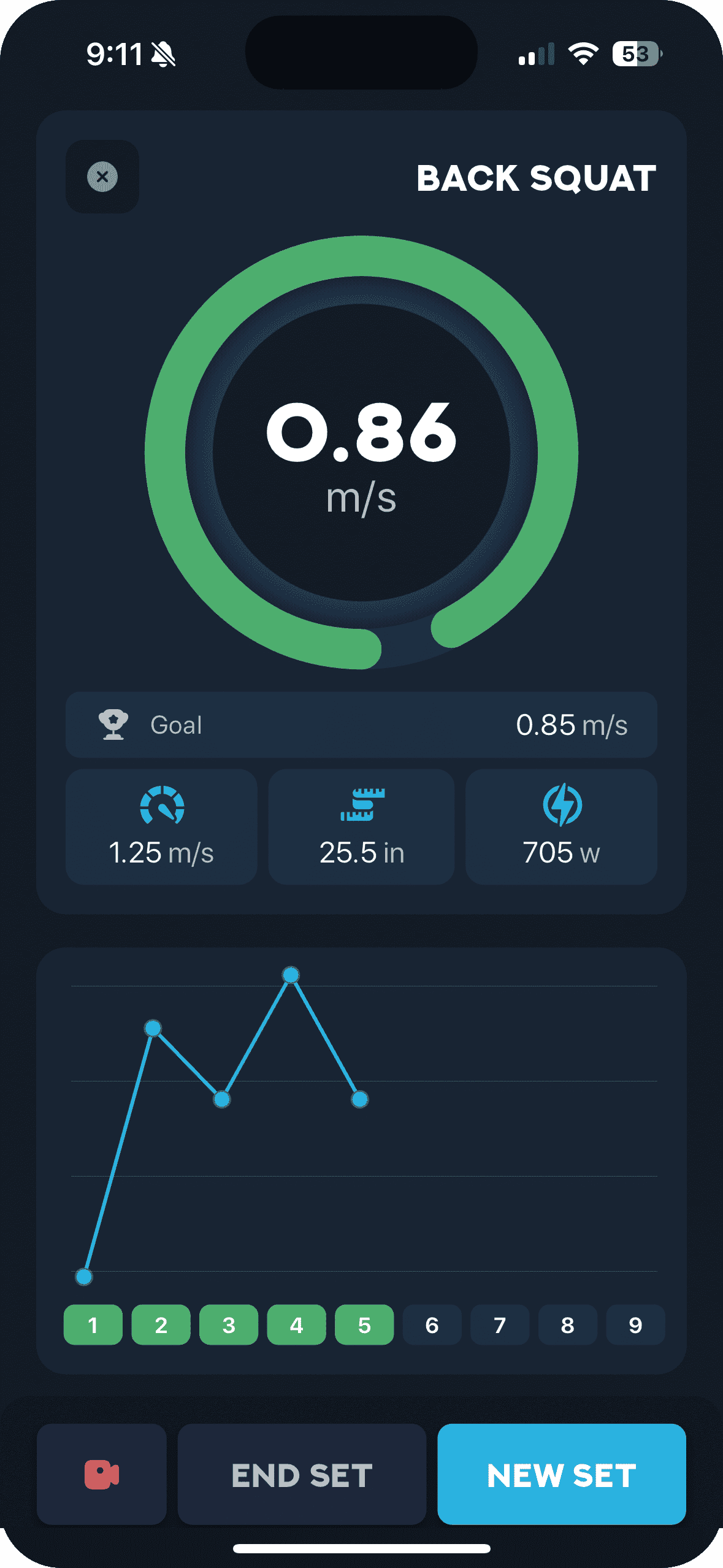723x1568 pixels.
Task: Select rep 9 in the rep selector
Action: click(635, 1324)
